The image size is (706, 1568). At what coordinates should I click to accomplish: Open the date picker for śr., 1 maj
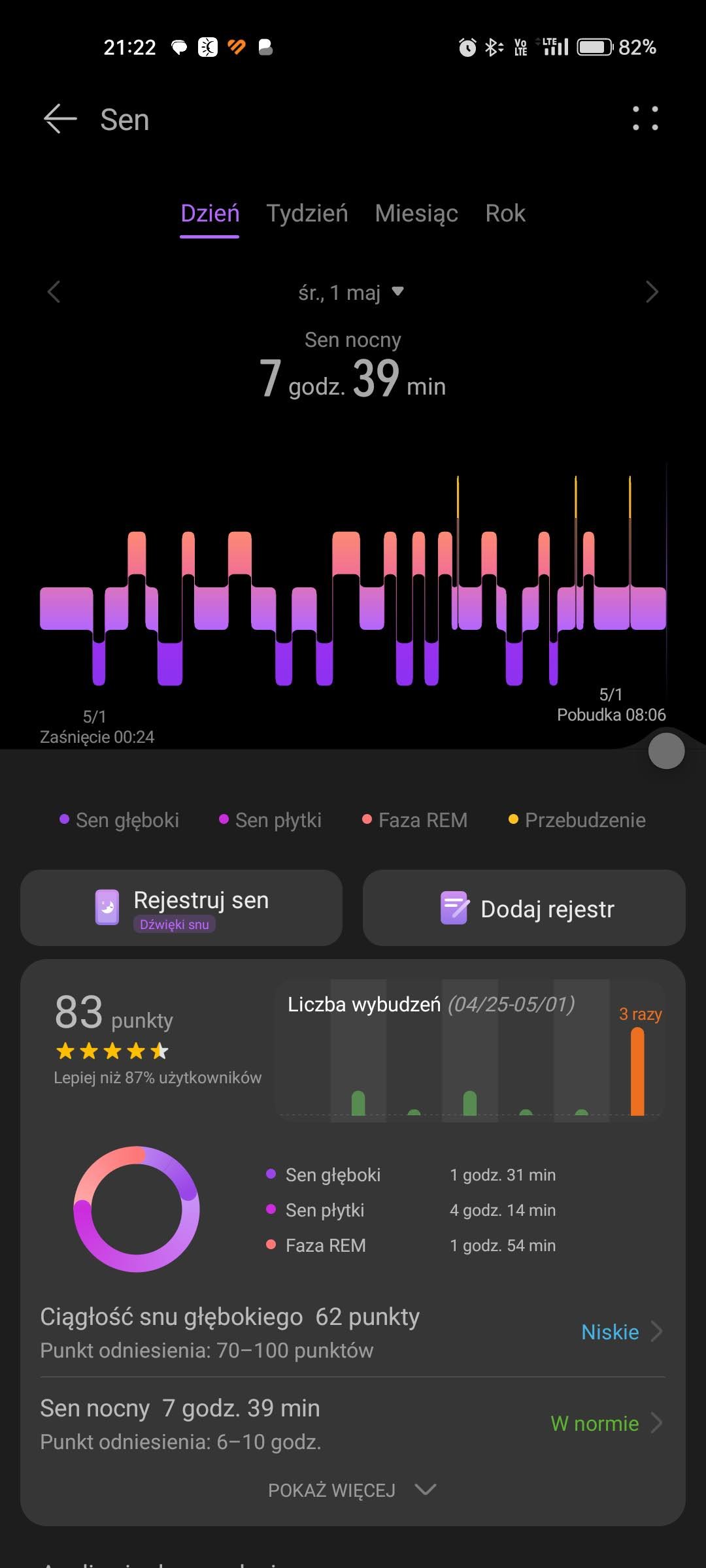[351, 292]
